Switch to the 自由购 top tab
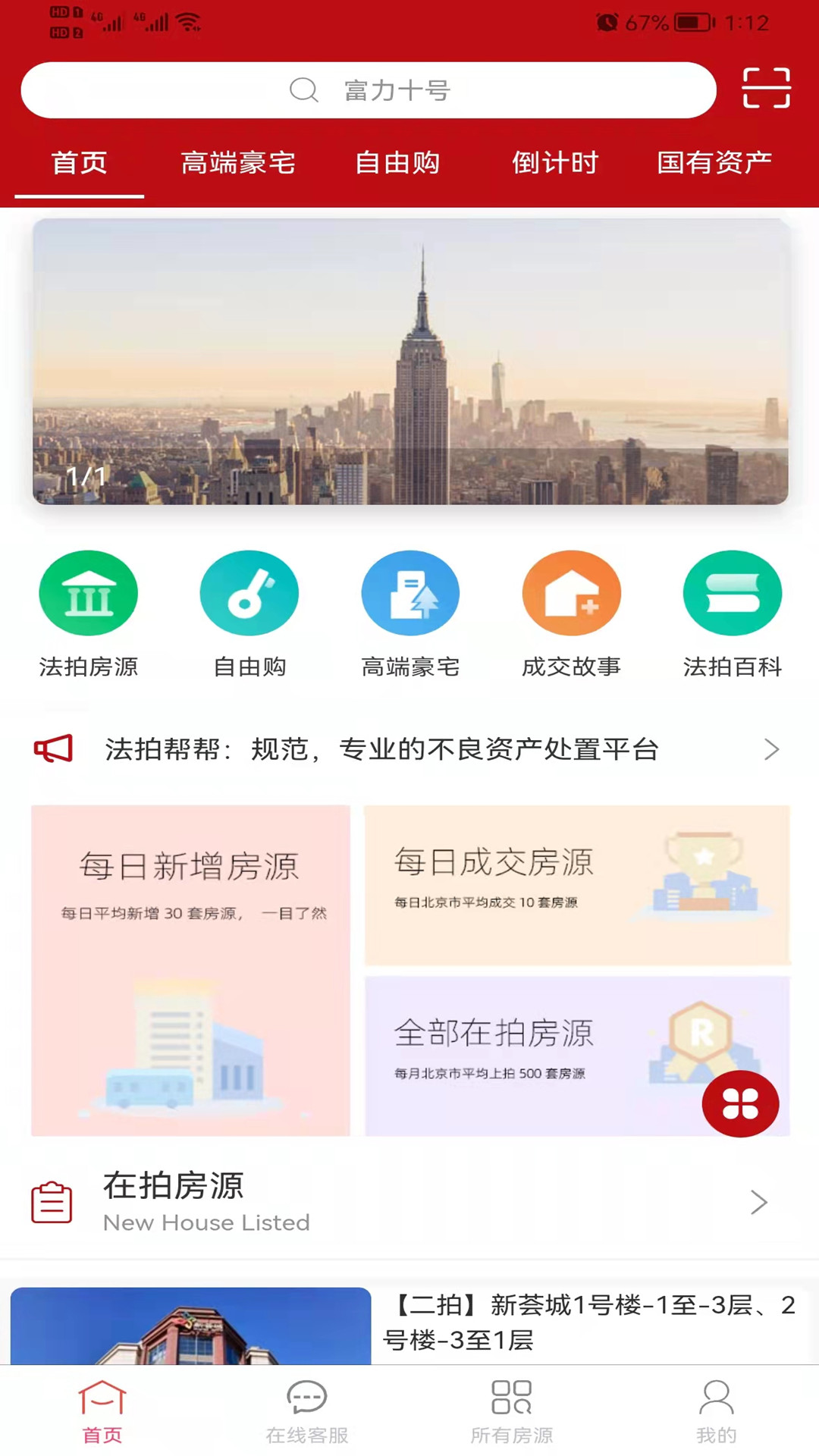The image size is (819, 1456). (397, 162)
